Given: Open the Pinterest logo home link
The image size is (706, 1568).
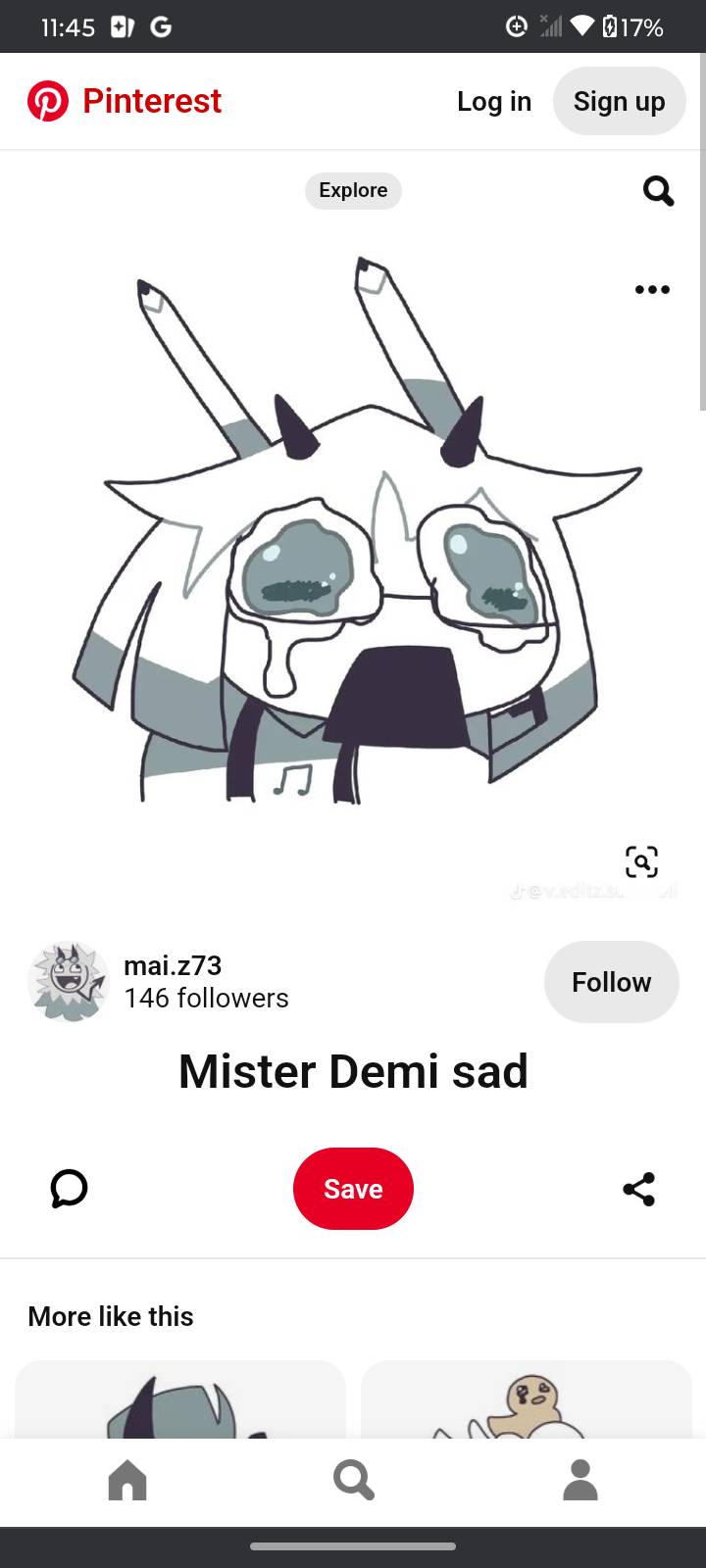Looking at the screenshot, I should point(125,101).
